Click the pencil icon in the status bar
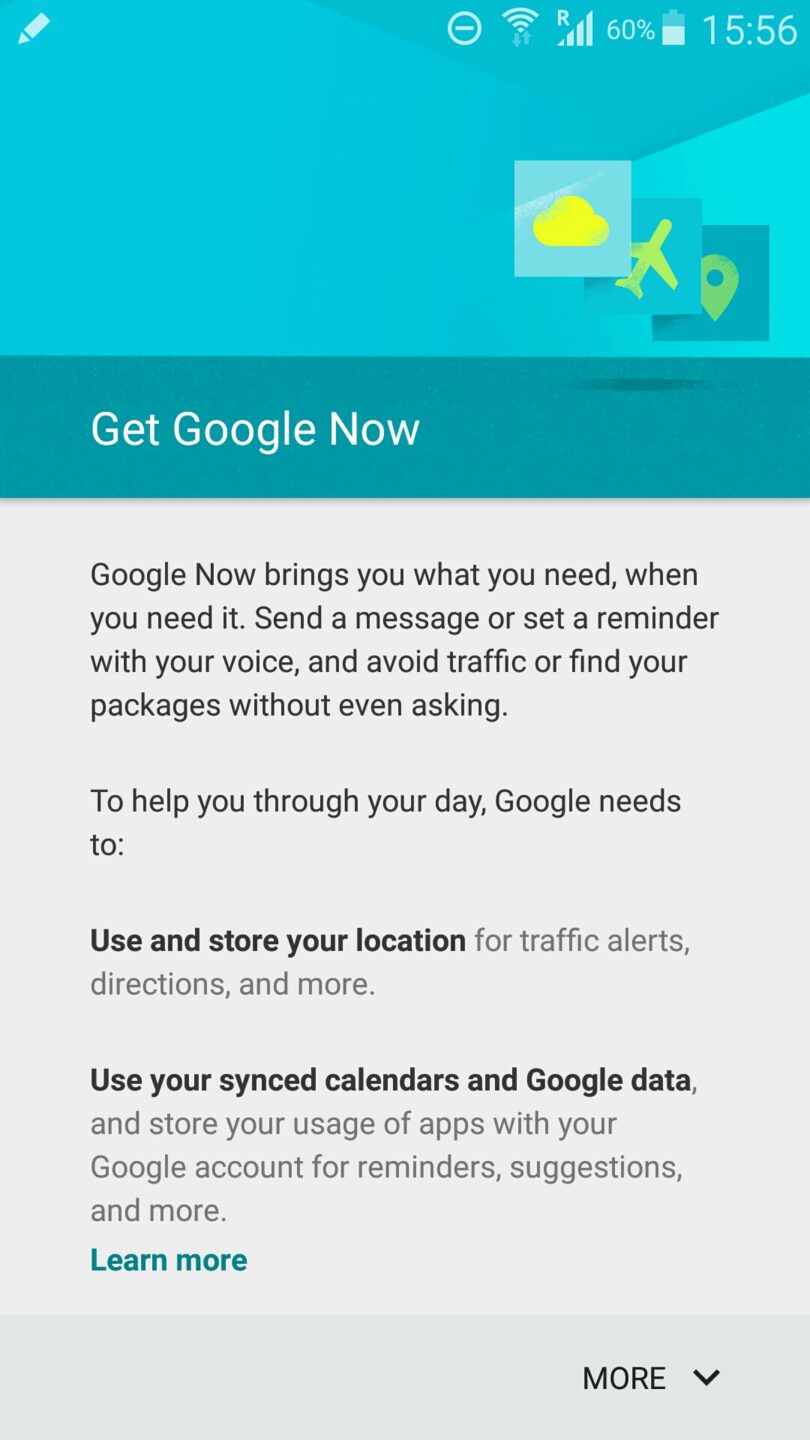This screenshot has height=1440, width=810. pyautogui.click(x=34, y=28)
